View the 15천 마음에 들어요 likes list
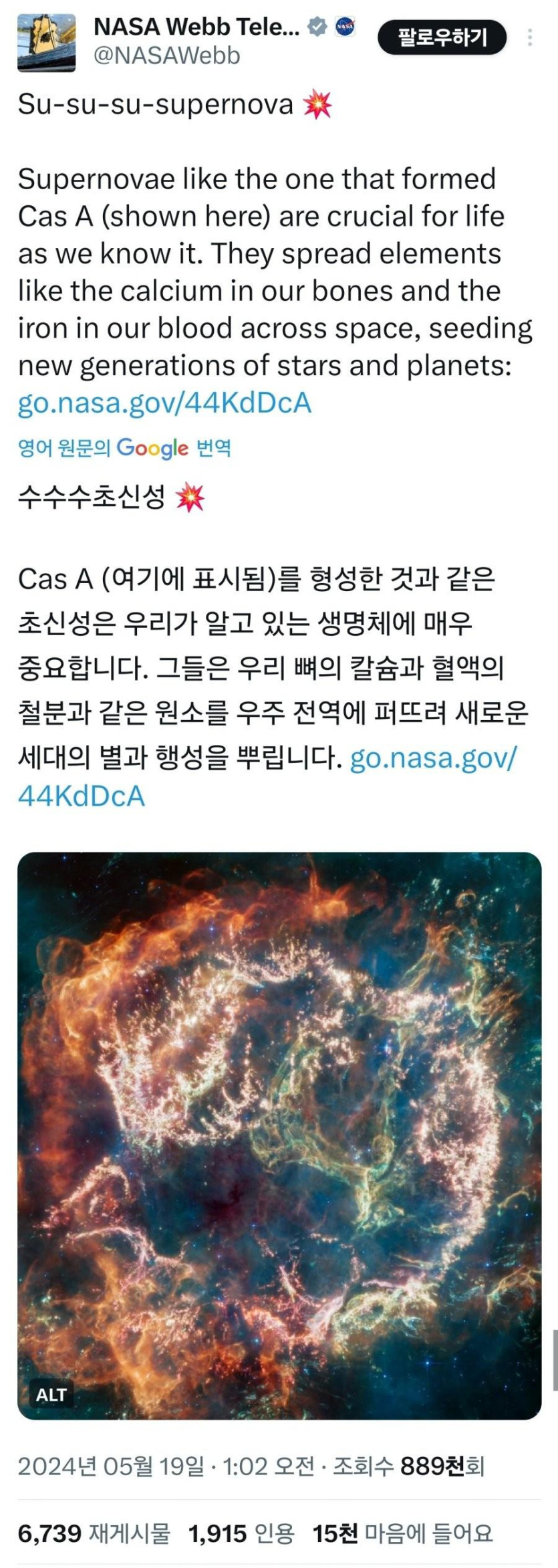The height and width of the screenshot is (1568, 558). [x=402, y=1533]
